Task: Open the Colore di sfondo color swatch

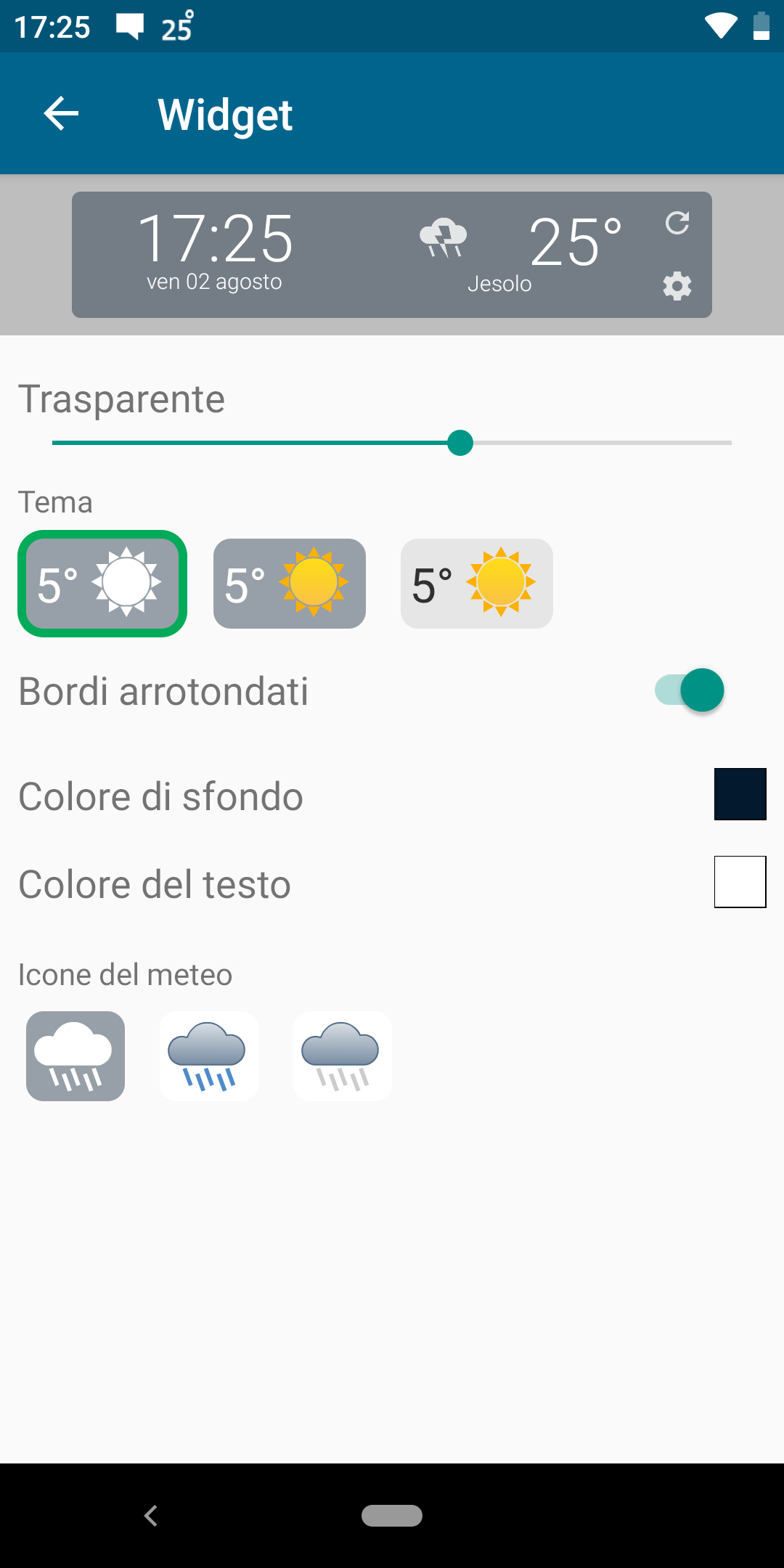Action: 740,794
